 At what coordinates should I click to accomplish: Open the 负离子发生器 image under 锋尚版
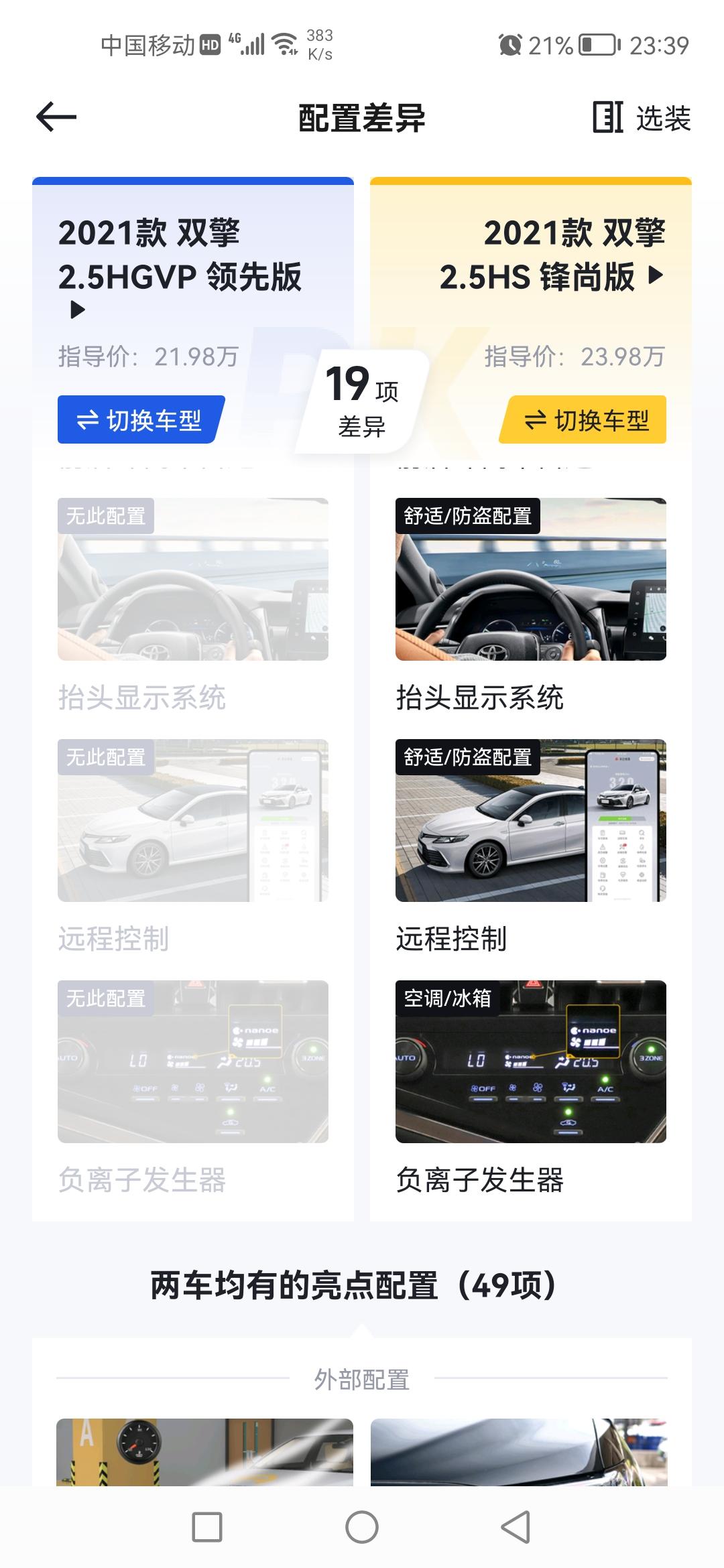click(530, 1061)
